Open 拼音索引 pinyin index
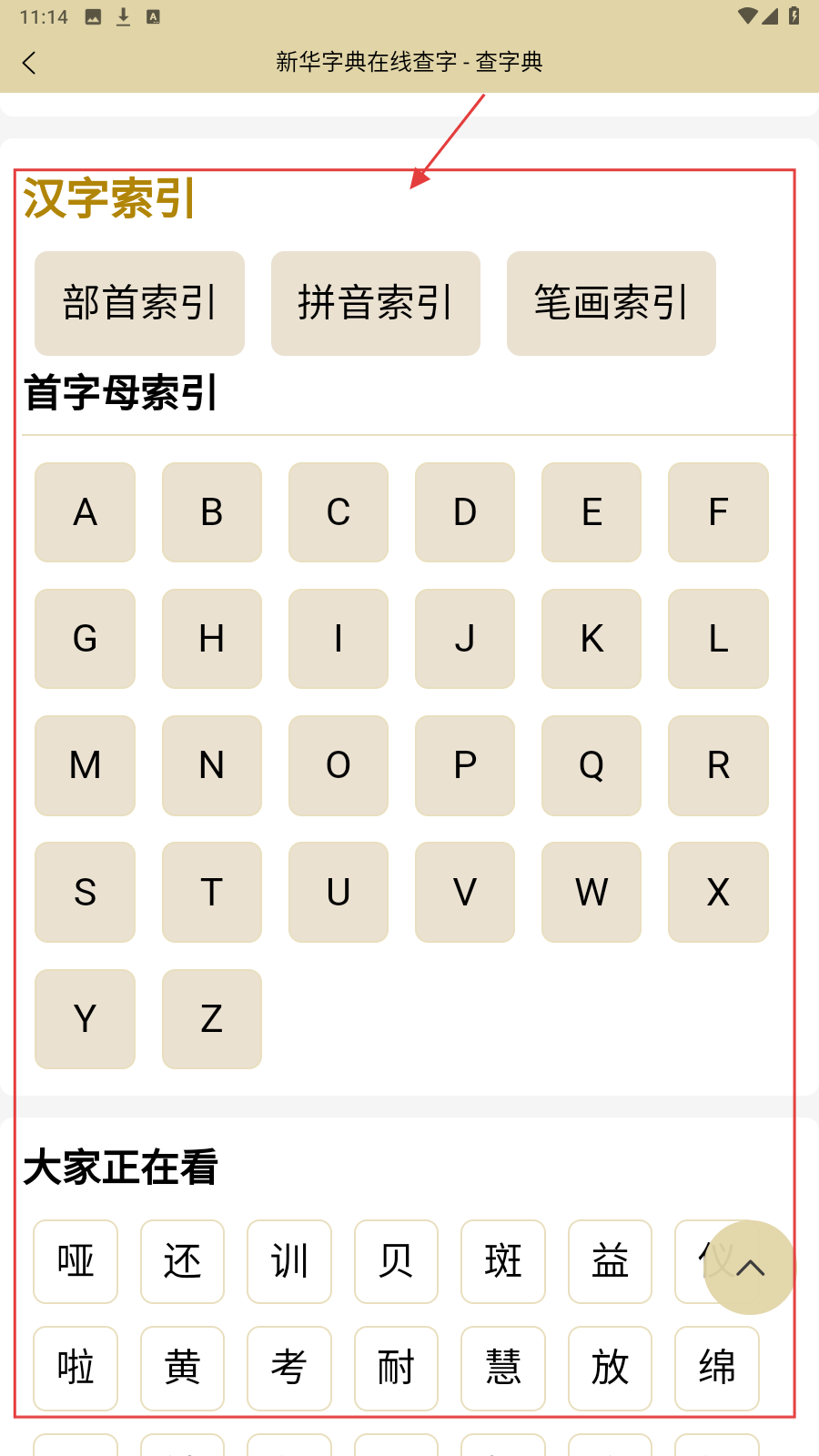819x1456 pixels. point(375,303)
